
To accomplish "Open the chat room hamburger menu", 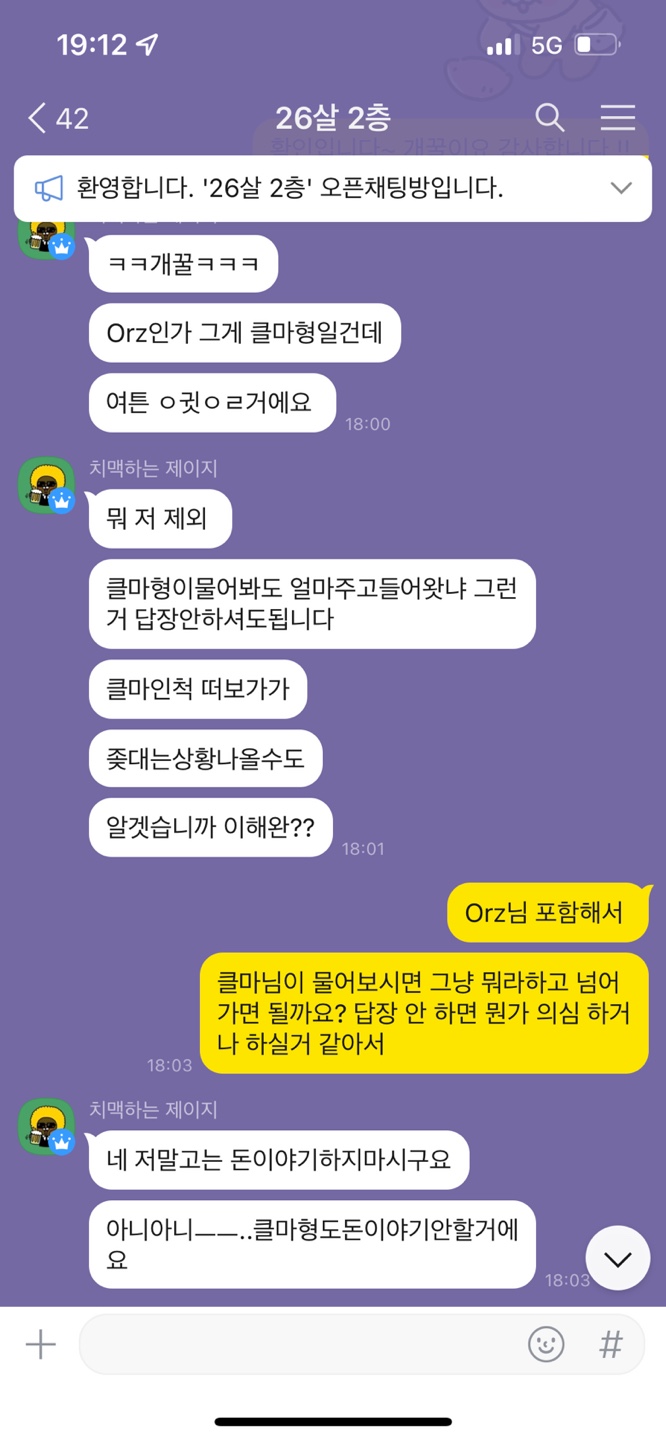I will (617, 118).
